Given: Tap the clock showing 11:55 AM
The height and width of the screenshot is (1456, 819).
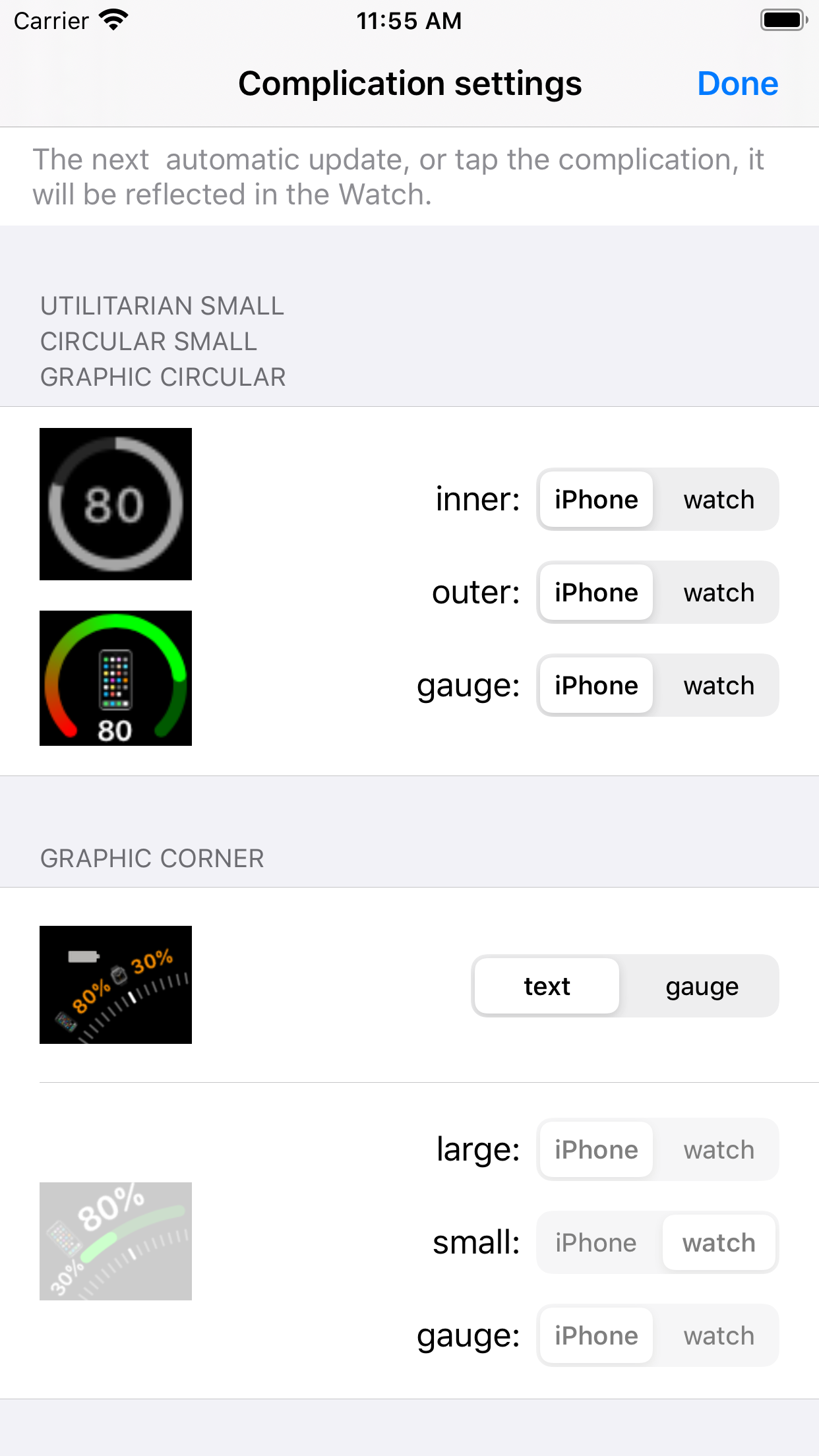Looking at the screenshot, I should tap(409, 20).
